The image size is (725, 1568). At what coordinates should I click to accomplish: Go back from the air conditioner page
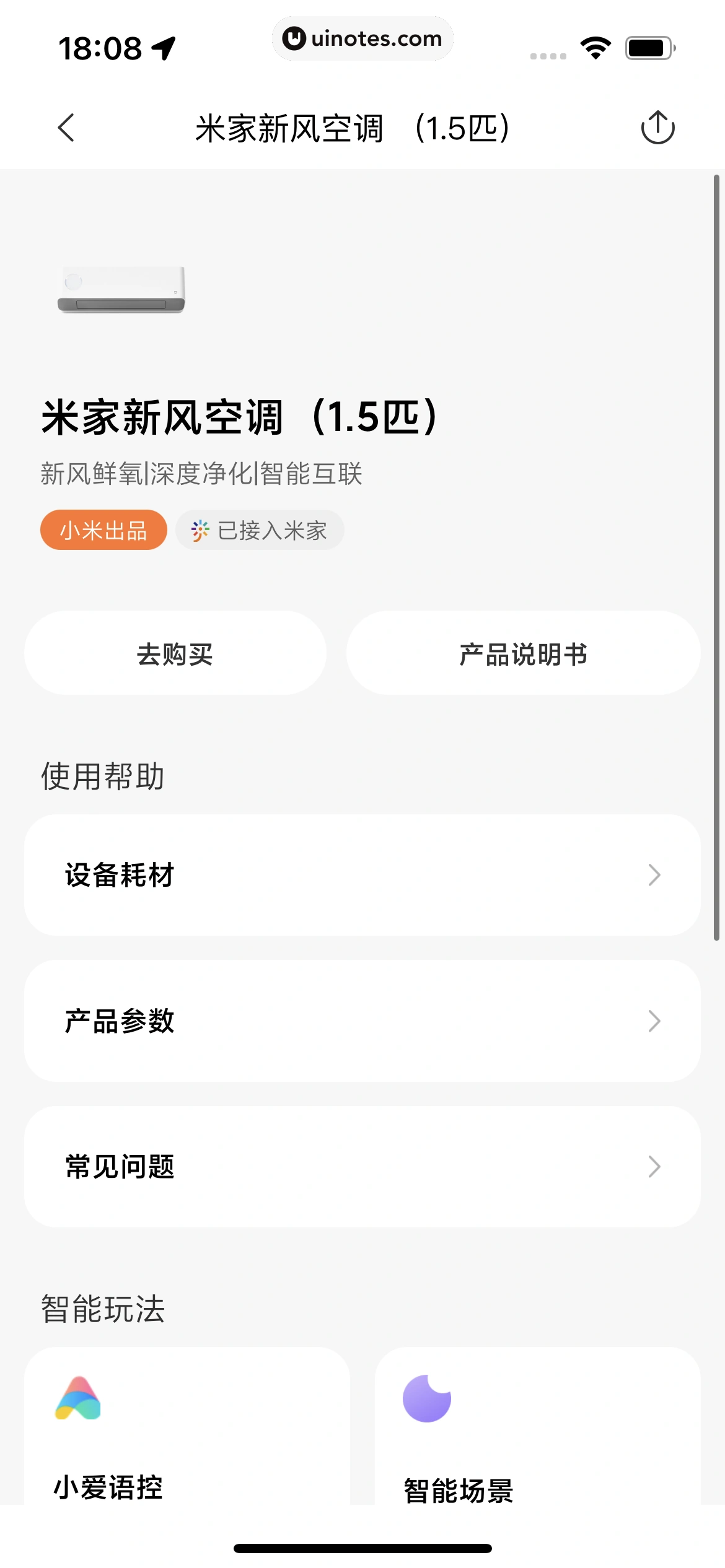click(66, 128)
